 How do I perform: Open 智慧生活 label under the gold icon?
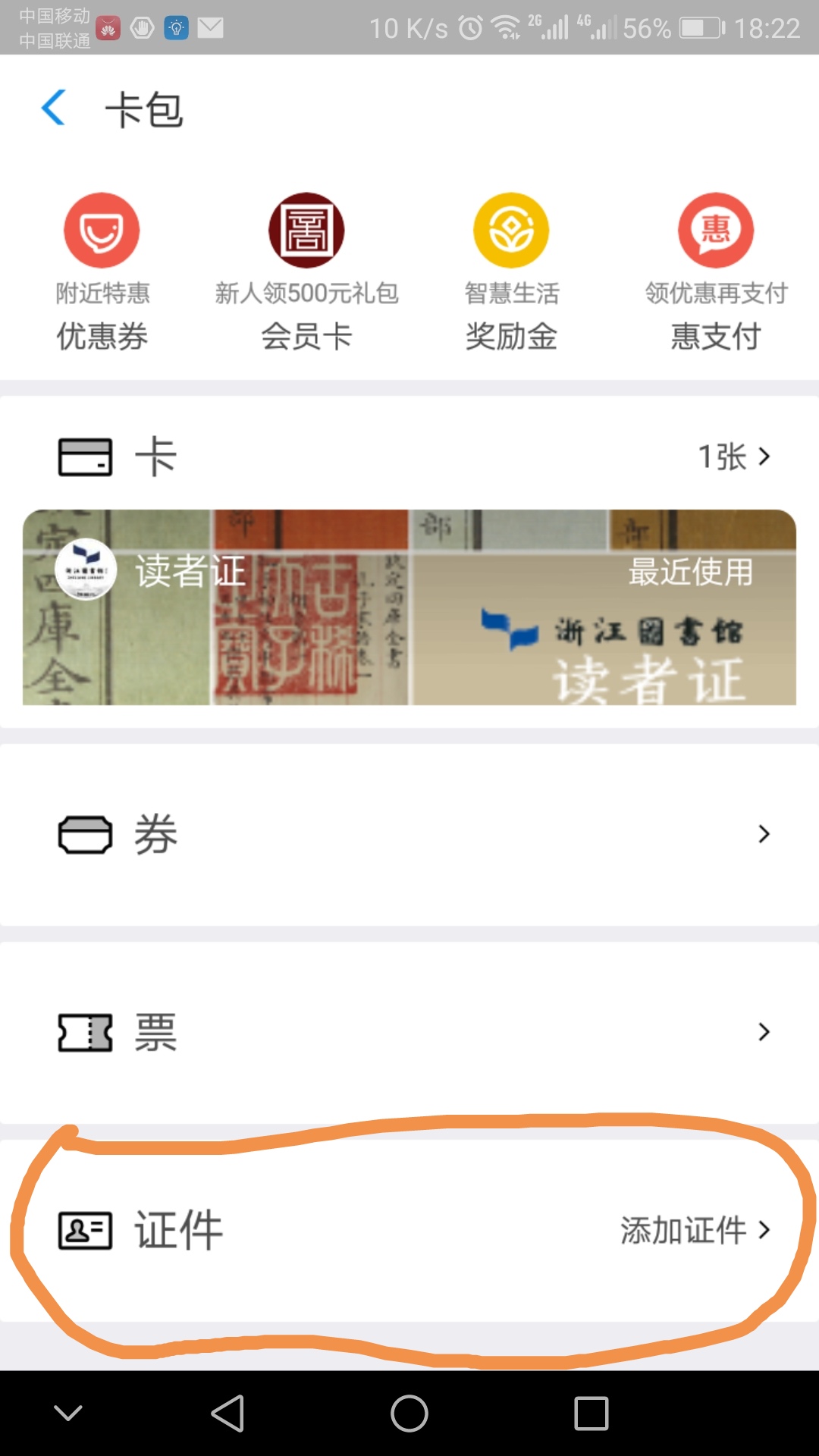pyautogui.click(x=512, y=293)
